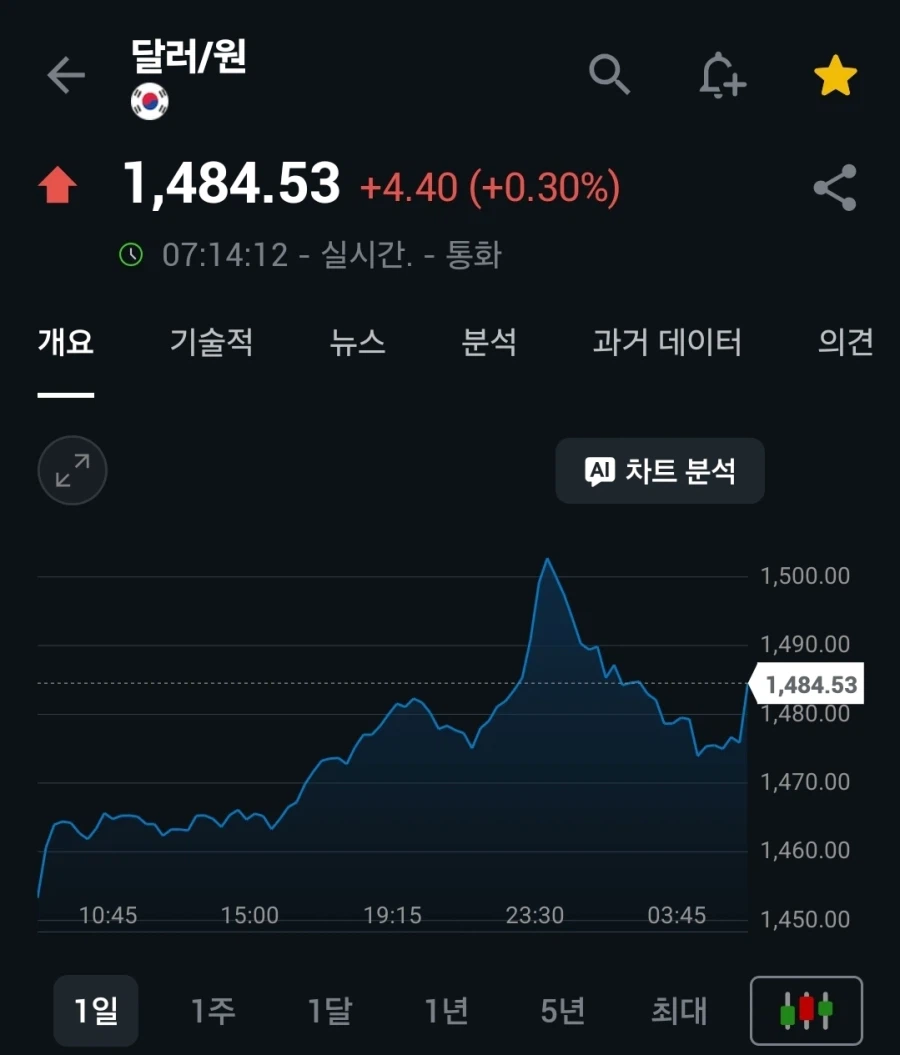Tap the chart peak near 23:30
900x1055 pixels.
548,560
